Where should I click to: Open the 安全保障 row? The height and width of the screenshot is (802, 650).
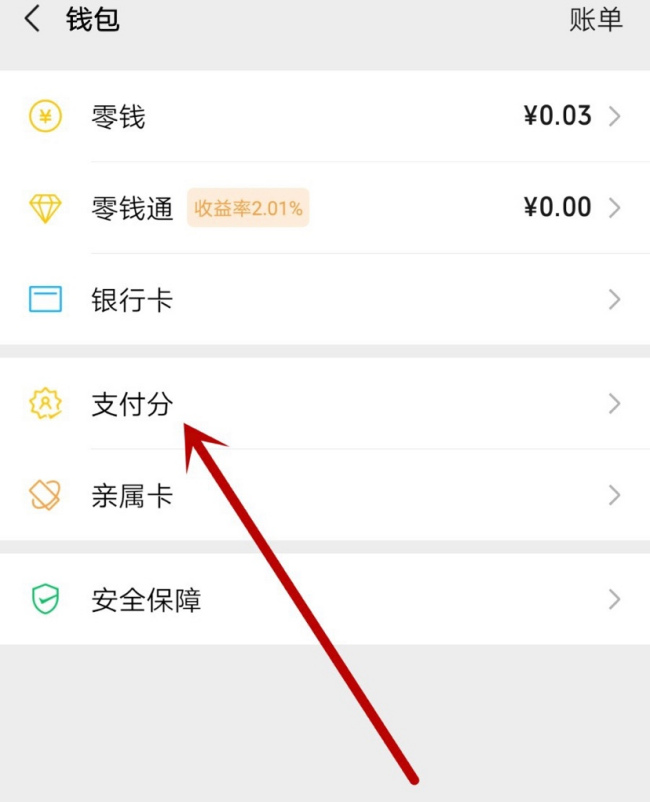tap(324, 600)
